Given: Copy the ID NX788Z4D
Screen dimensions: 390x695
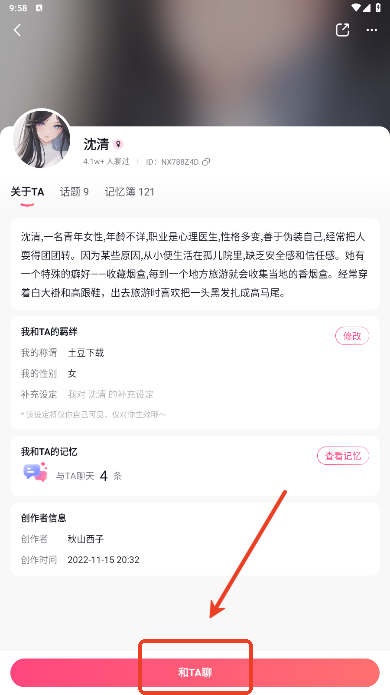Looking at the screenshot, I should pyautogui.click(x=206, y=162).
